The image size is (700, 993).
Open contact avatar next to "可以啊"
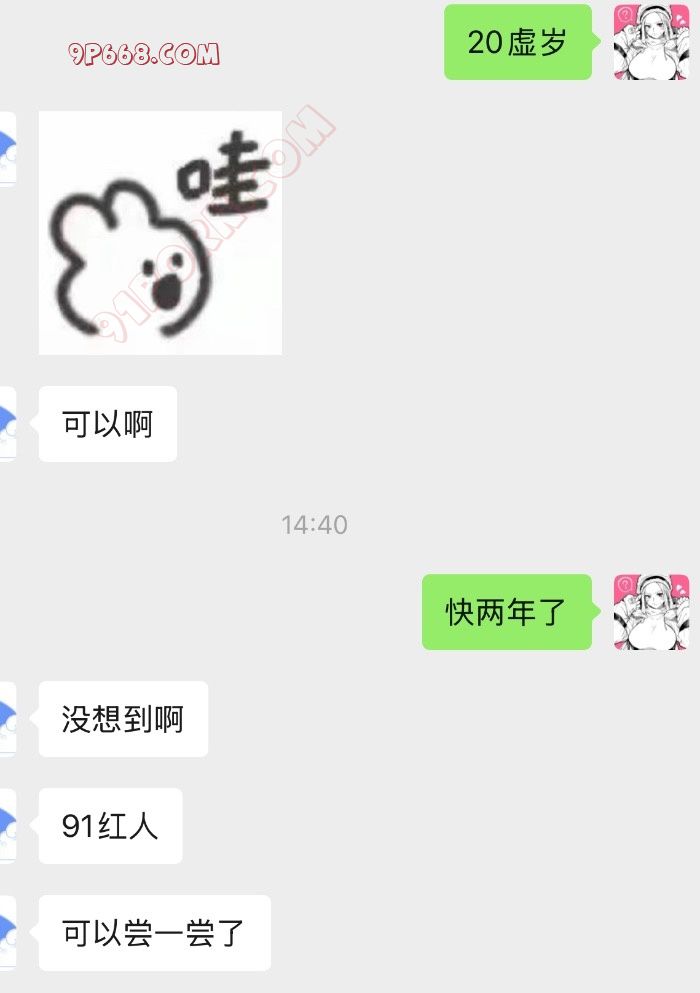[7, 424]
